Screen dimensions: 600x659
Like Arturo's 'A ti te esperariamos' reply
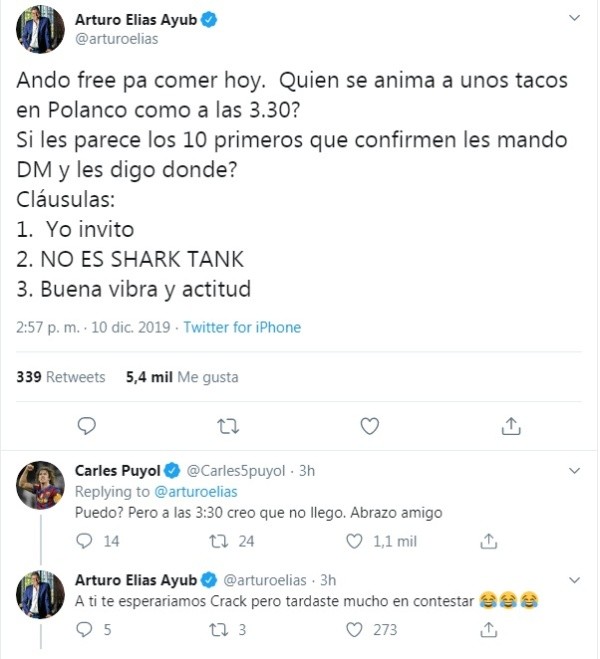354,630
